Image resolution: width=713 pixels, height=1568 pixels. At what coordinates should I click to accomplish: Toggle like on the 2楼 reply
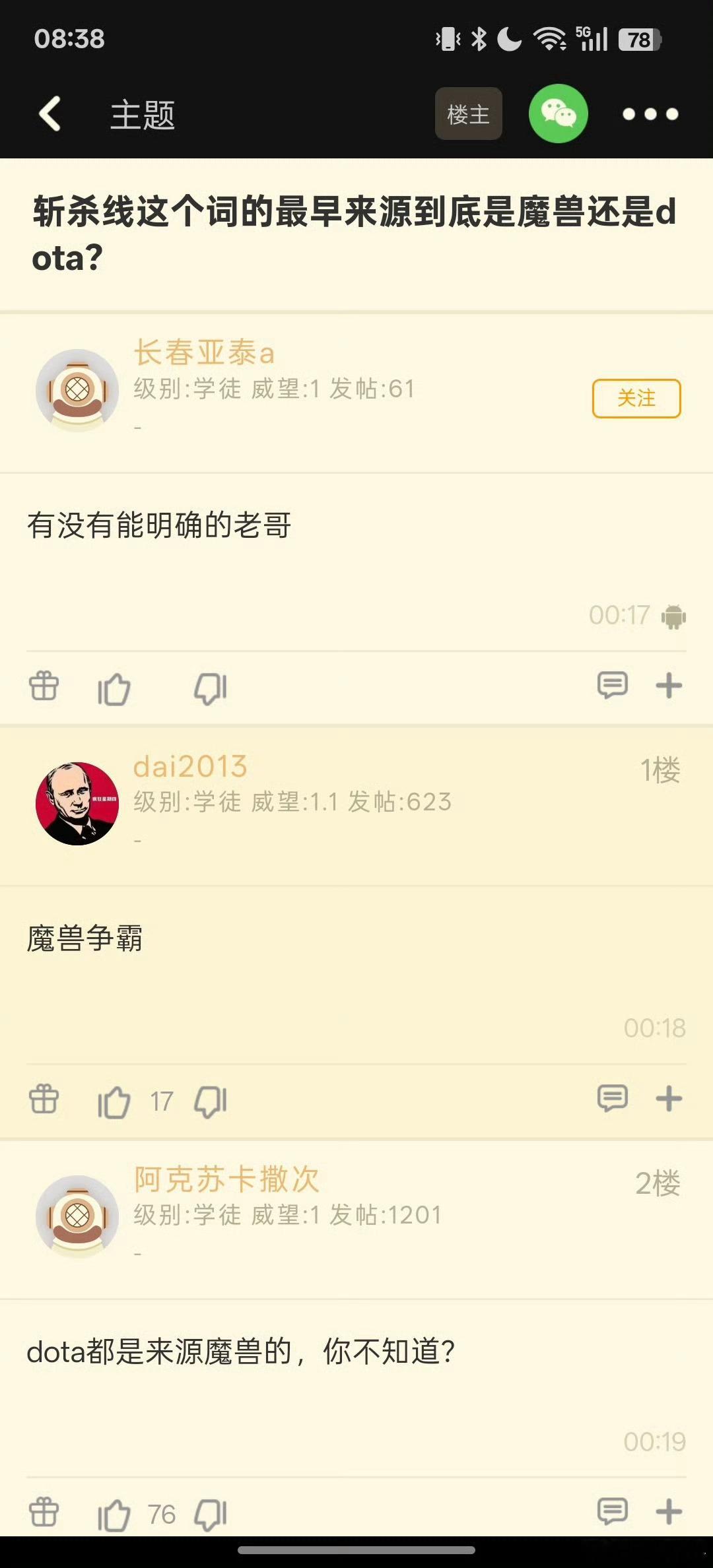click(114, 1516)
